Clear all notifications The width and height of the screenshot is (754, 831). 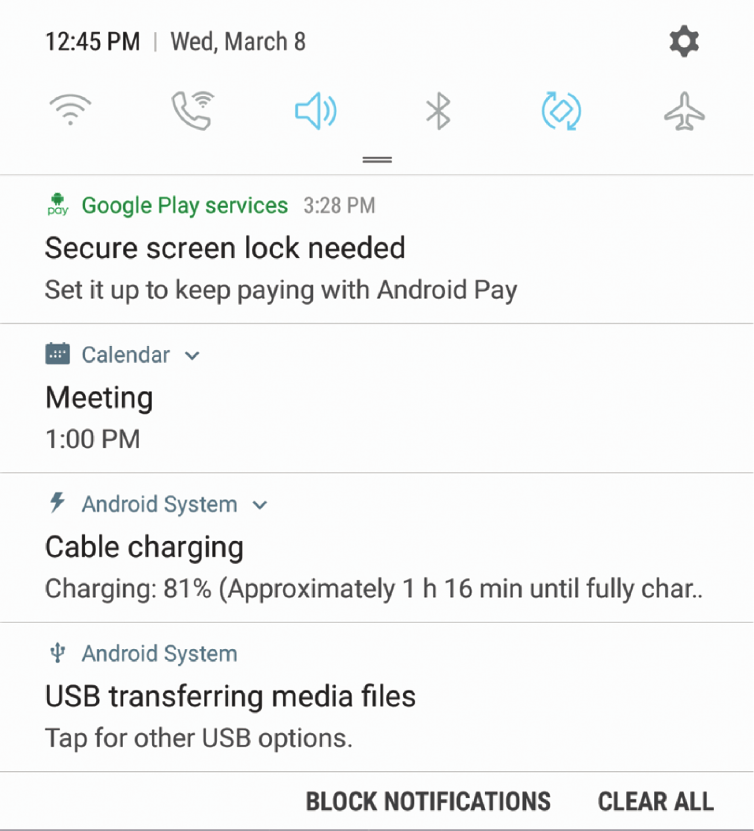point(655,801)
